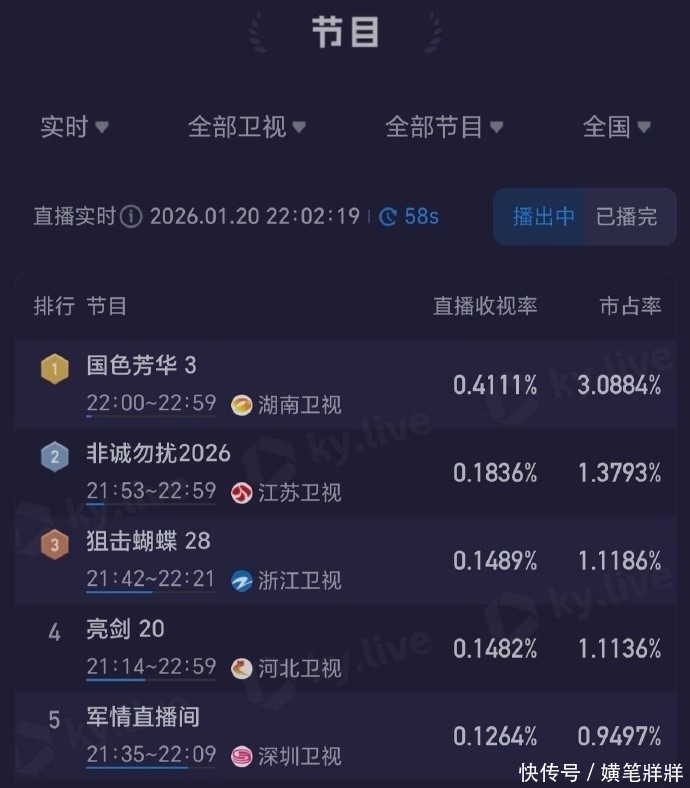
Task: Open the 全部节目 program type dropdown
Action: tap(443, 127)
